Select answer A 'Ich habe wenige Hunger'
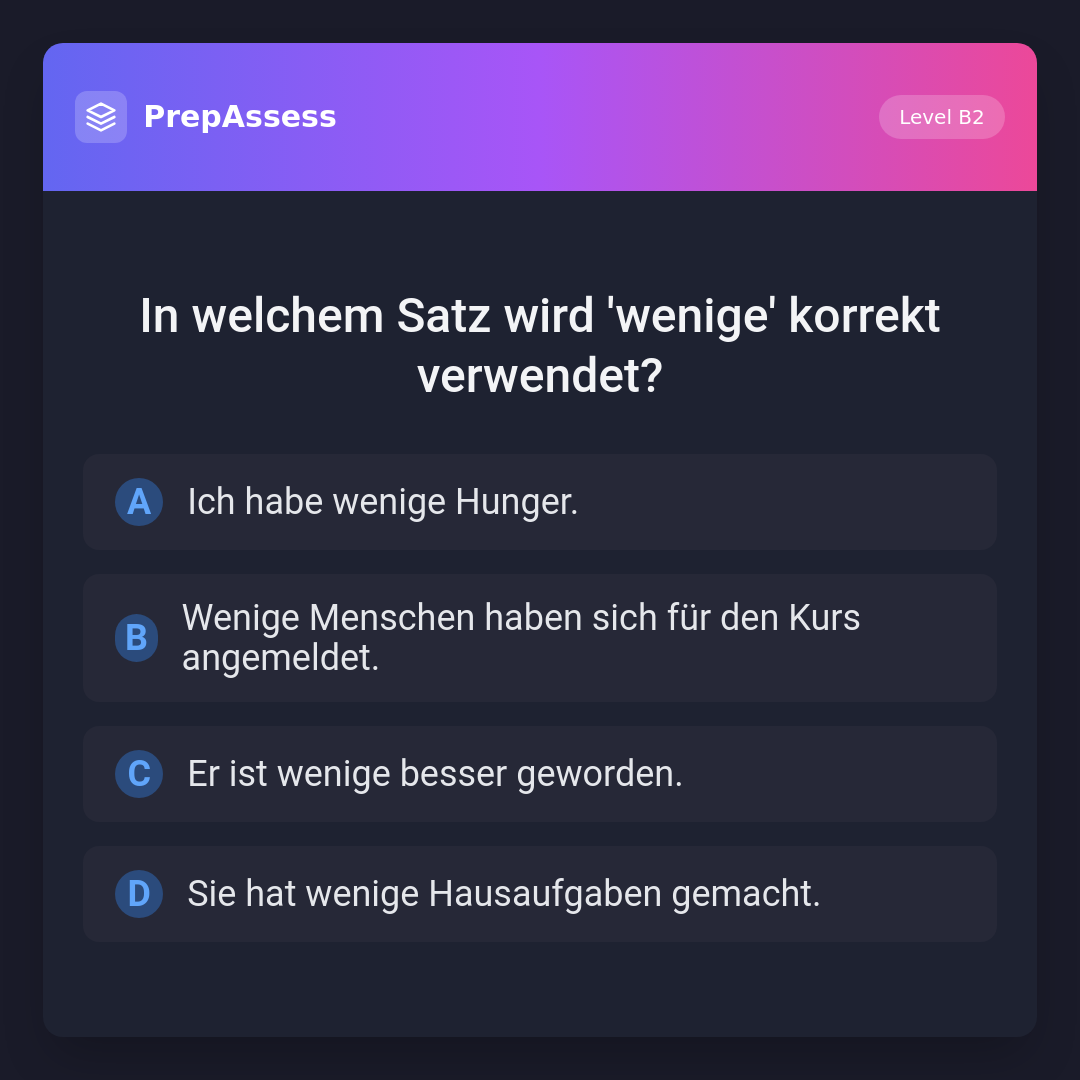The height and width of the screenshot is (1080, 1080). click(x=540, y=502)
